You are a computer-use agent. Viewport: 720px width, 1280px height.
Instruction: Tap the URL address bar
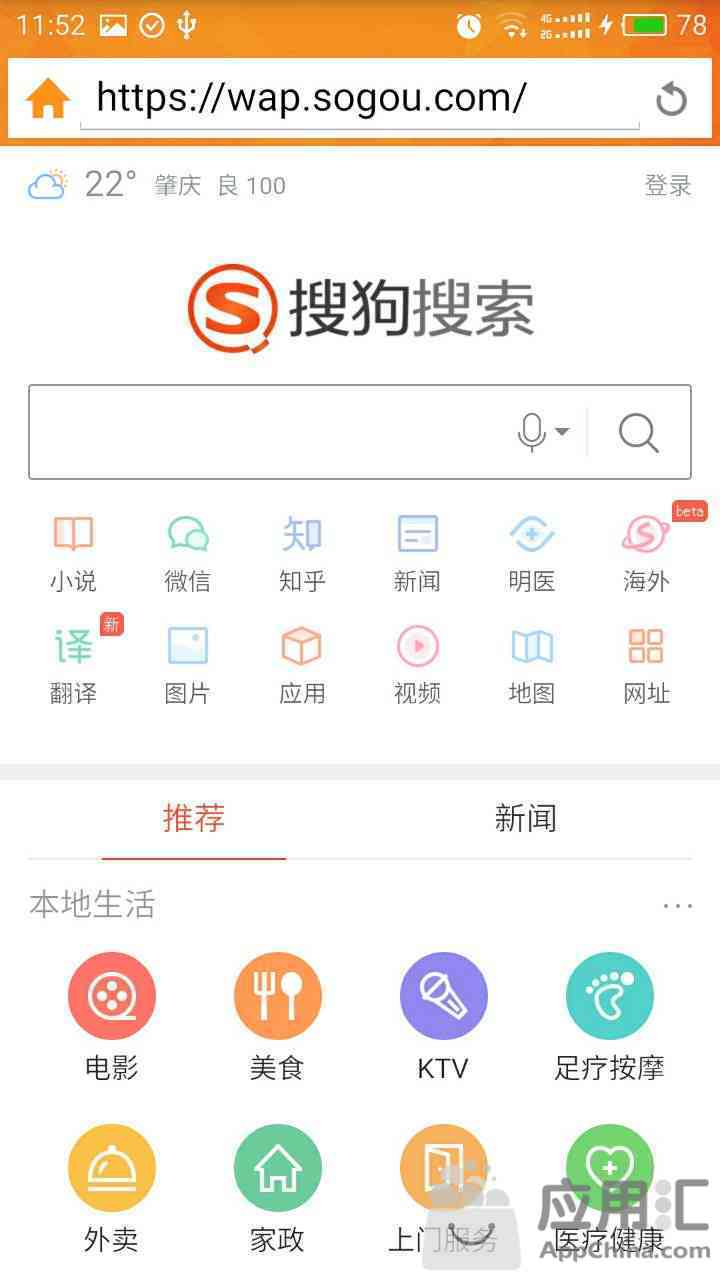point(360,98)
